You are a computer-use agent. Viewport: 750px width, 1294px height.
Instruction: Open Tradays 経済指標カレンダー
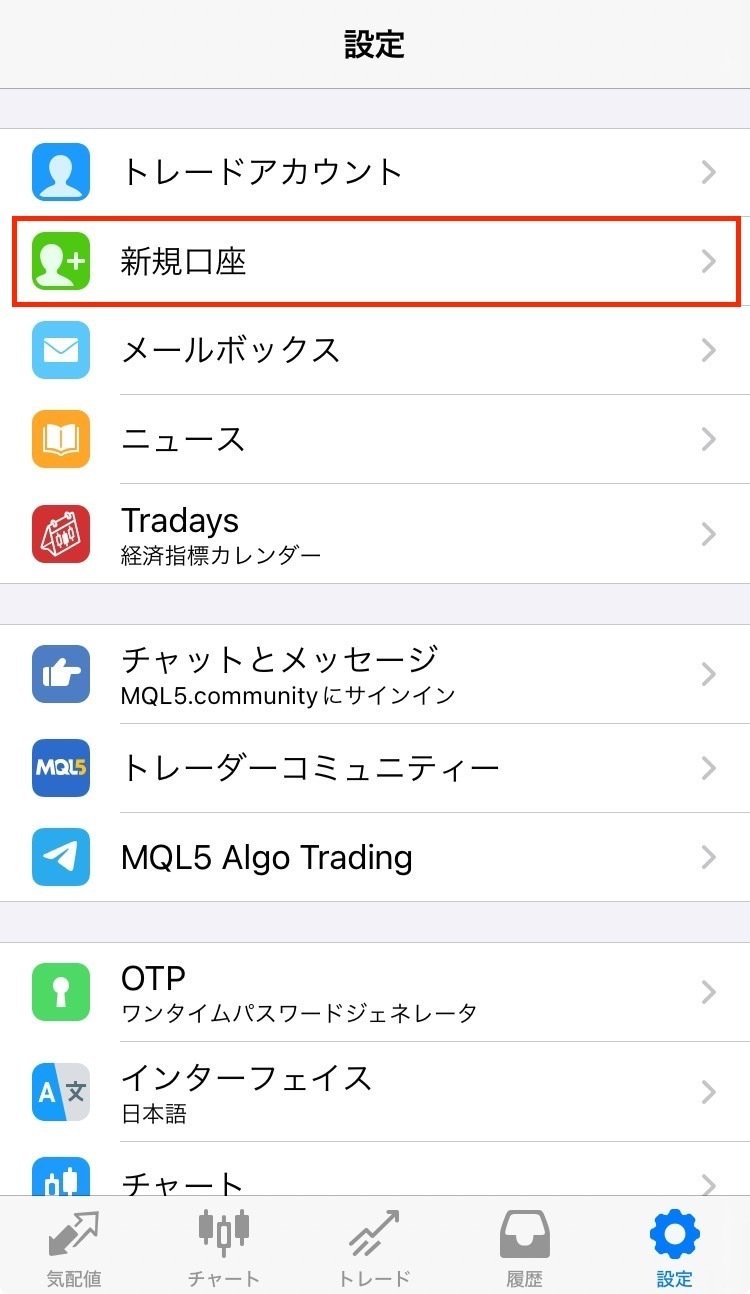(375, 533)
